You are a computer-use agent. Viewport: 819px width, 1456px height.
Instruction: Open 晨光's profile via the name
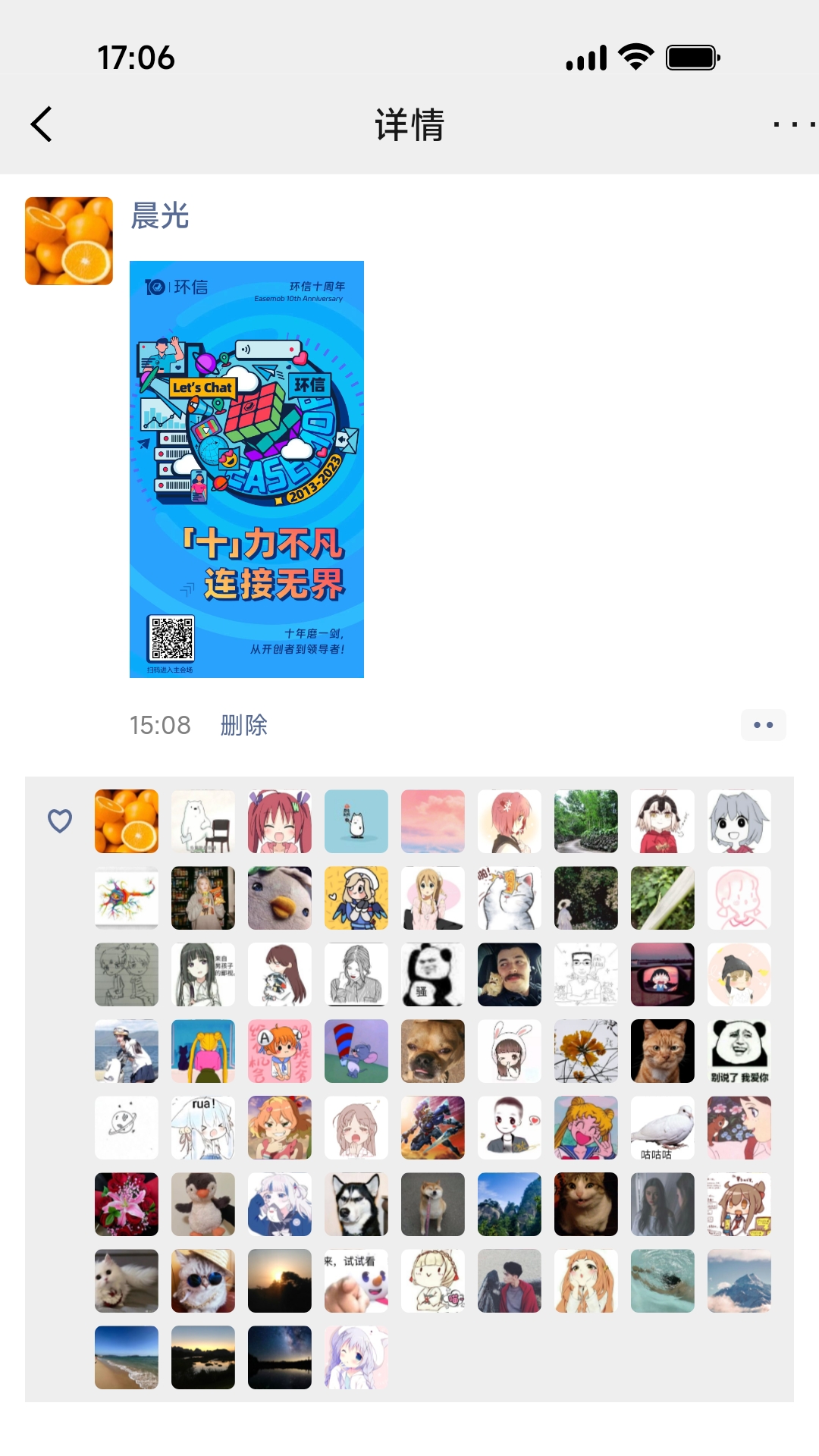pos(160,216)
